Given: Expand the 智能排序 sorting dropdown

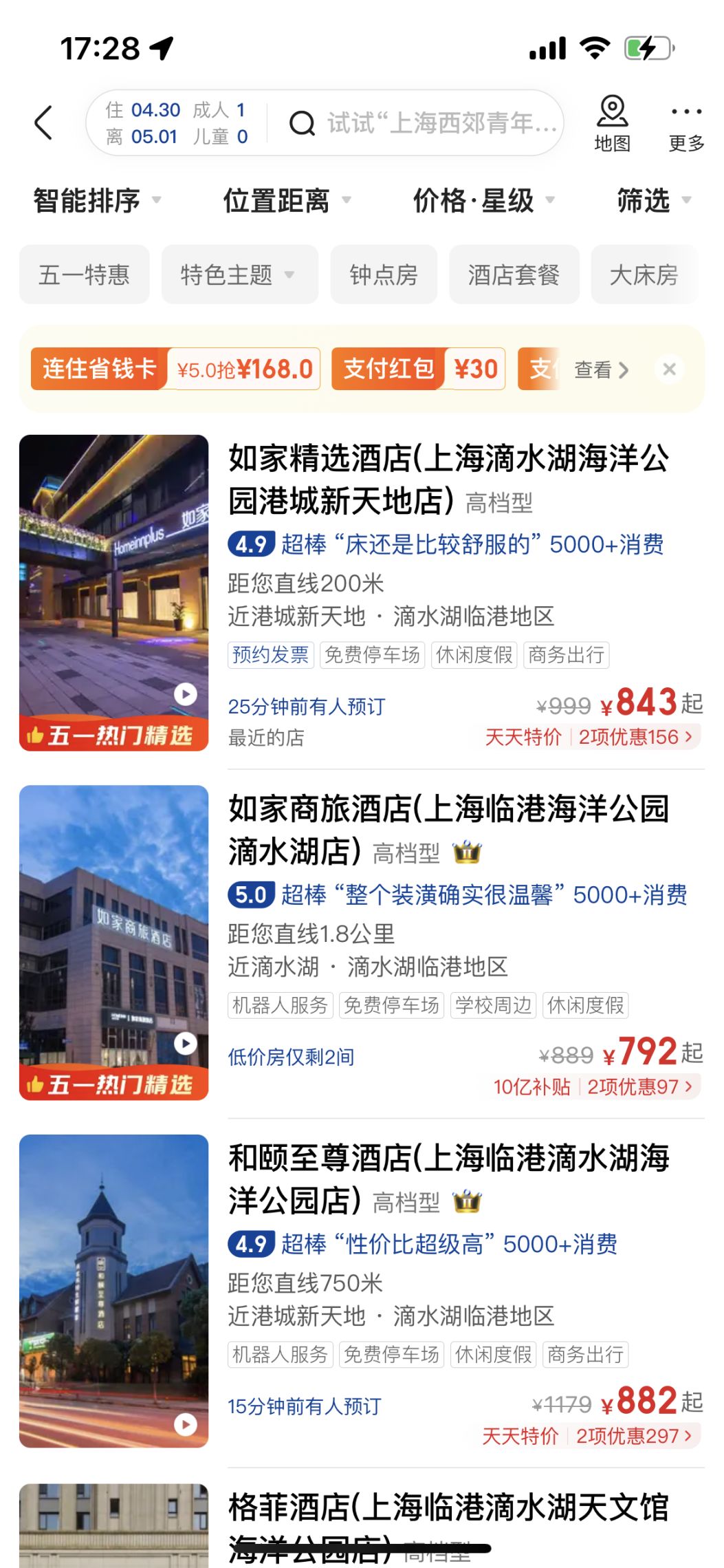Looking at the screenshot, I should coord(96,201).
